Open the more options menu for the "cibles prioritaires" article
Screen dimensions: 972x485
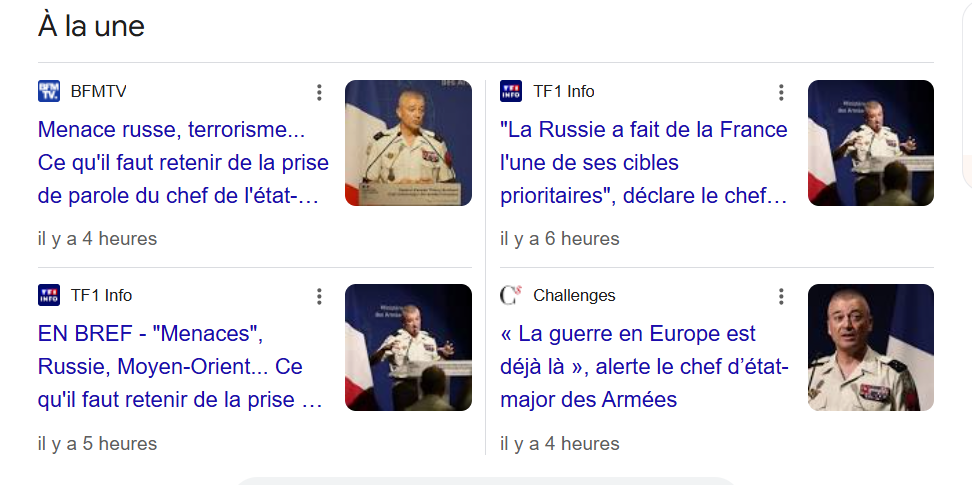(x=781, y=93)
